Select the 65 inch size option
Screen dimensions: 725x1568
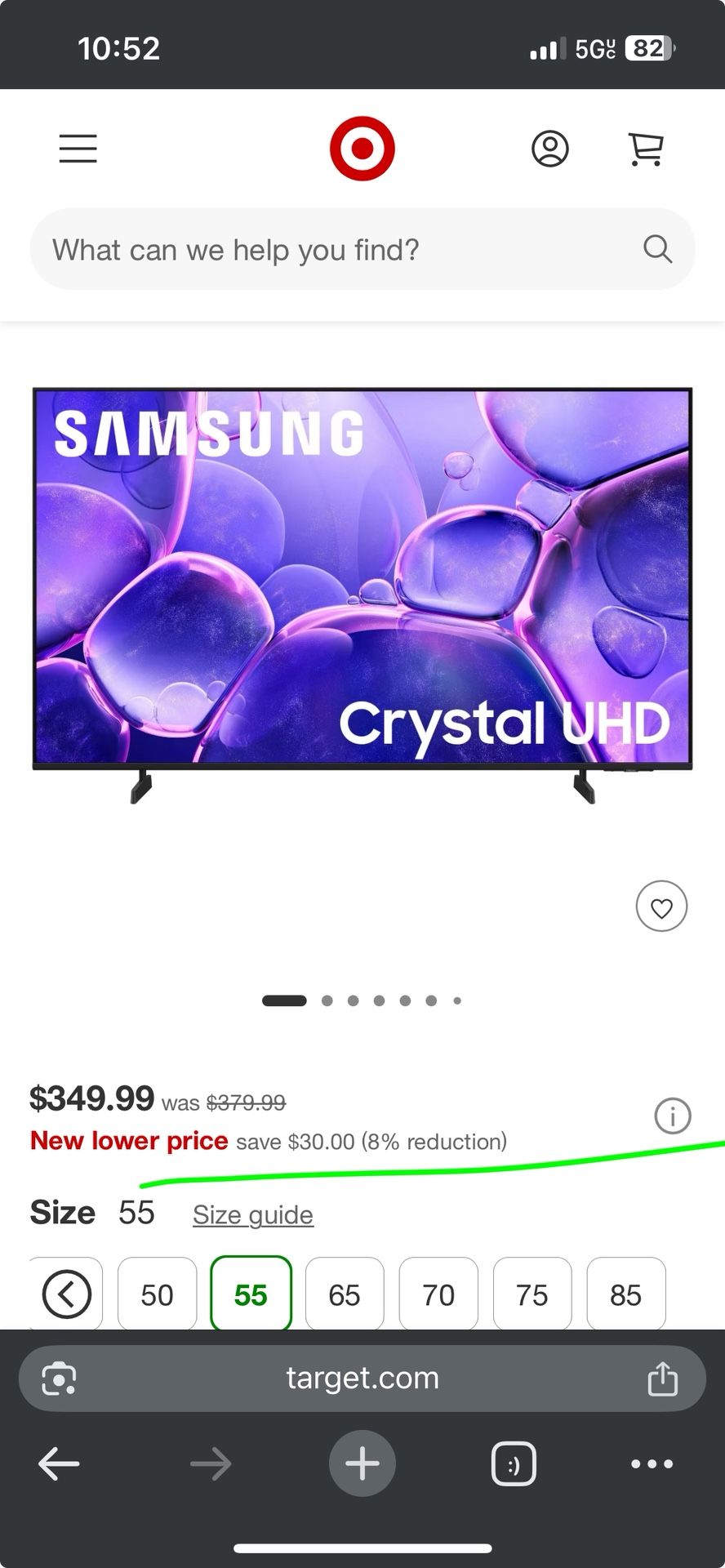(x=345, y=1294)
